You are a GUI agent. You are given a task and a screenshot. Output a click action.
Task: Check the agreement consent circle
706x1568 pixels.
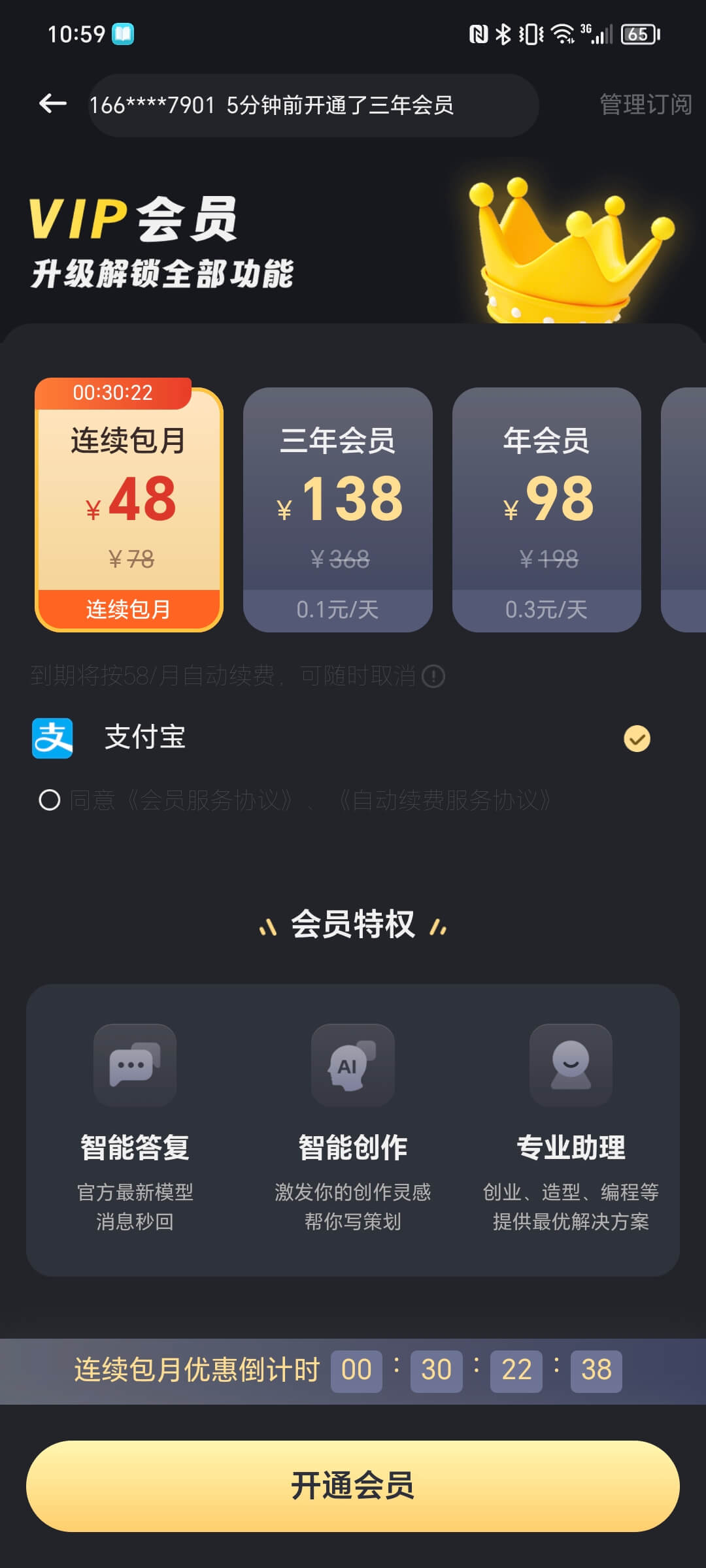50,800
